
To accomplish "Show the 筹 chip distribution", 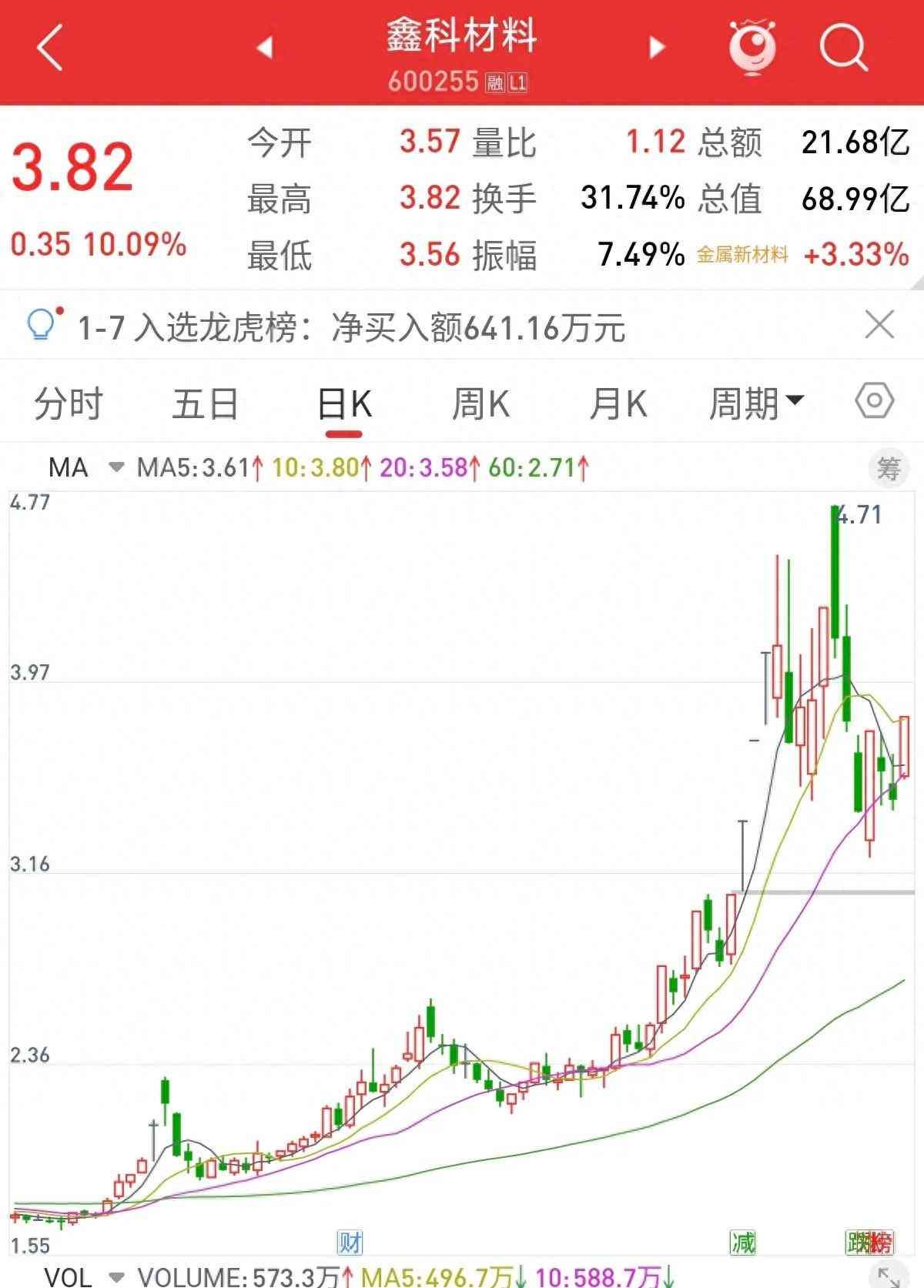I will point(889,468).
